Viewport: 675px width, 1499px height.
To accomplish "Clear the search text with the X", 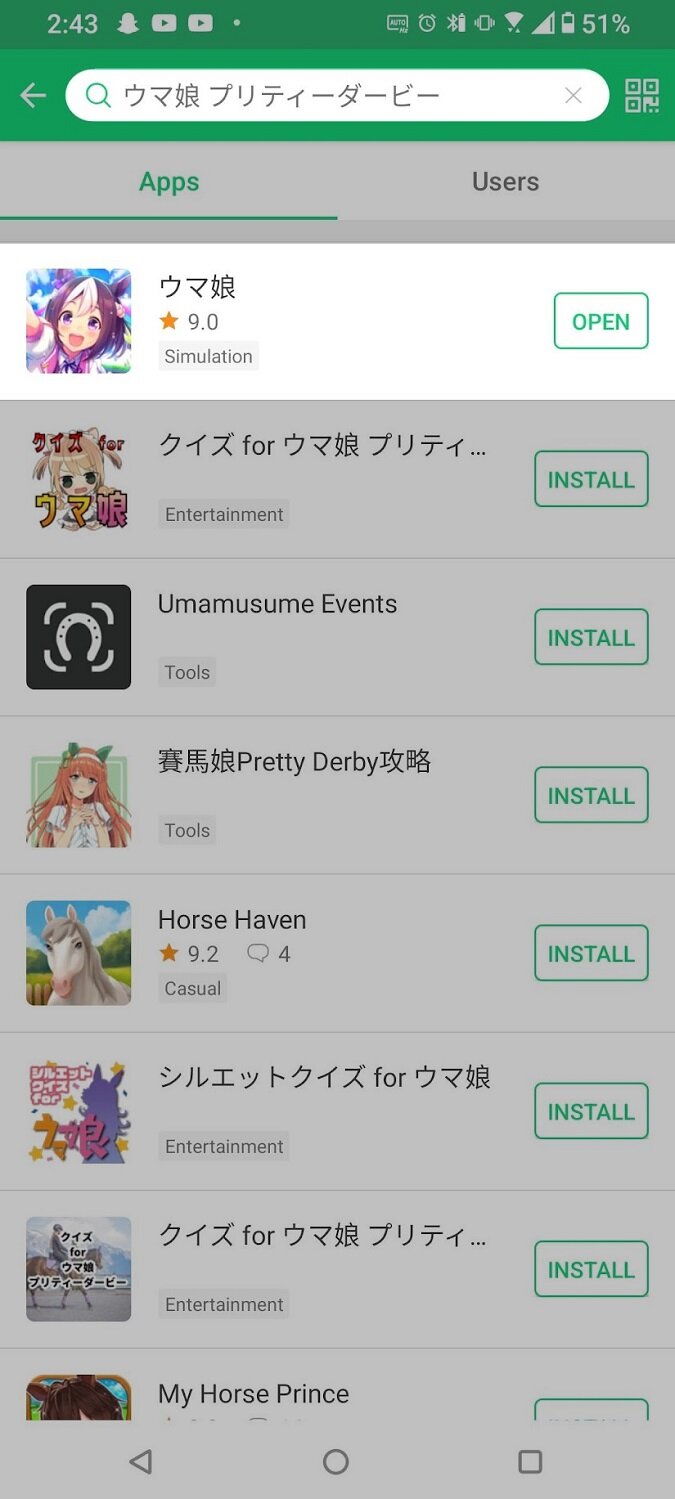I will tap(573, 96).
